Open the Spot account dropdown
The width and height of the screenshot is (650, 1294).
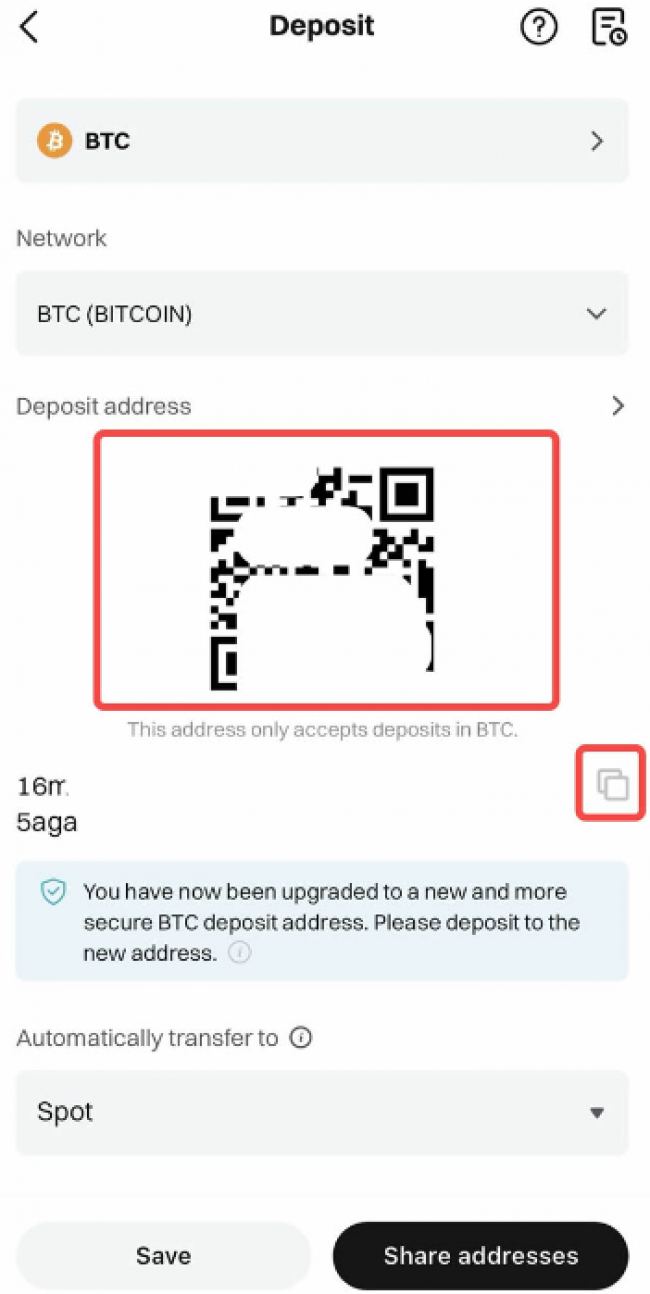pyautogui.click(x=322, y=1112)
